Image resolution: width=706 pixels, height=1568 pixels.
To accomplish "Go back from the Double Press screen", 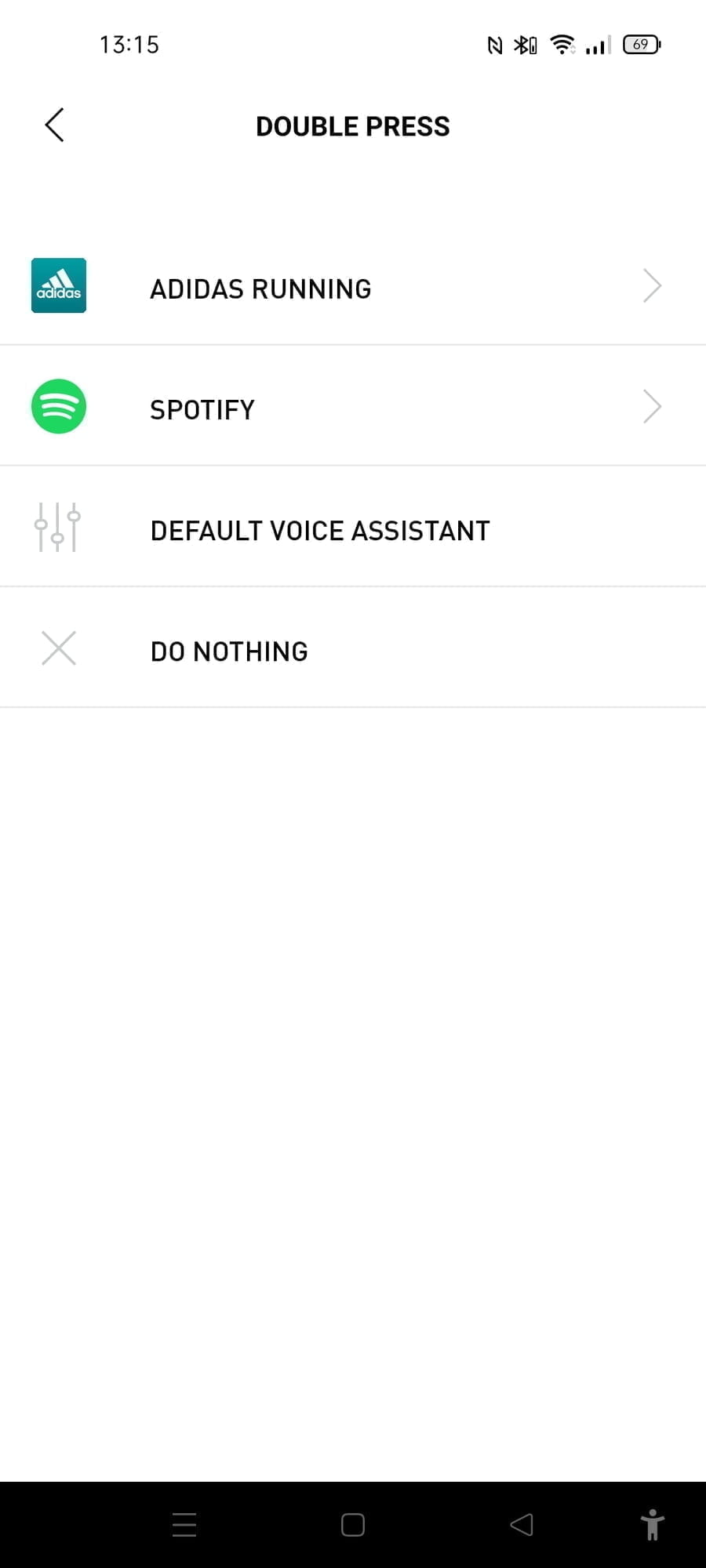I will point(54,125).
